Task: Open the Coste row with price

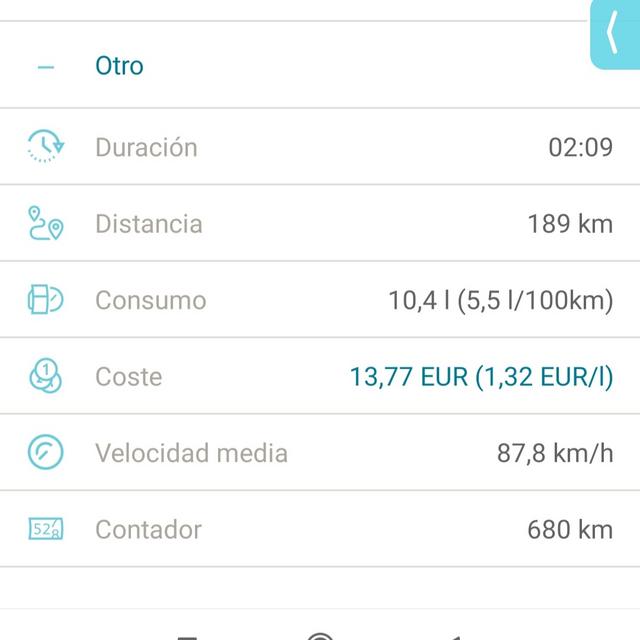Action: pyautogui.click(x=320, y=377)
